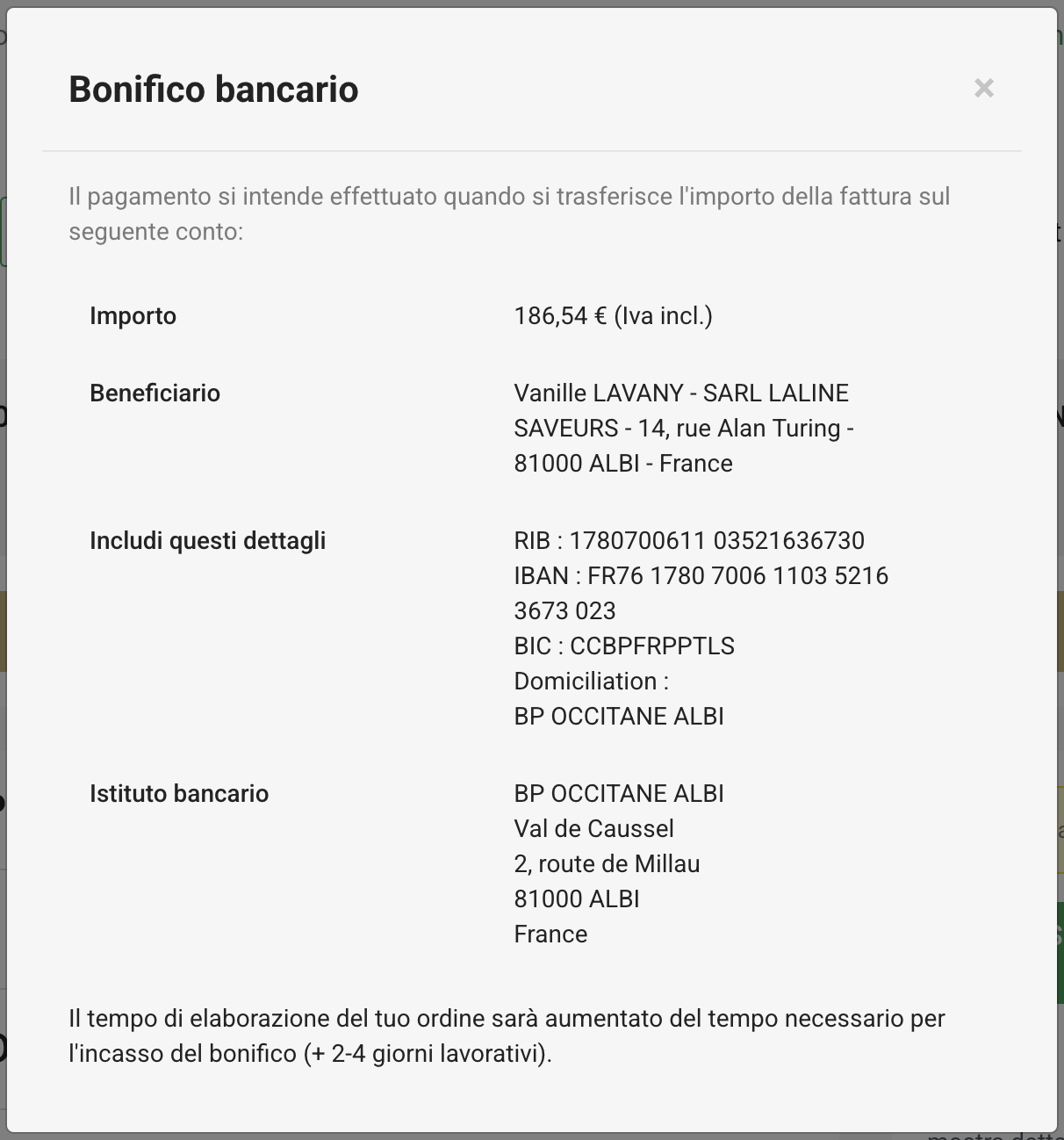The height and width of the screenshot is (1140, 1064).
Task: Select the Includi questi dettagli label
Action: click(x=207, y=540)
